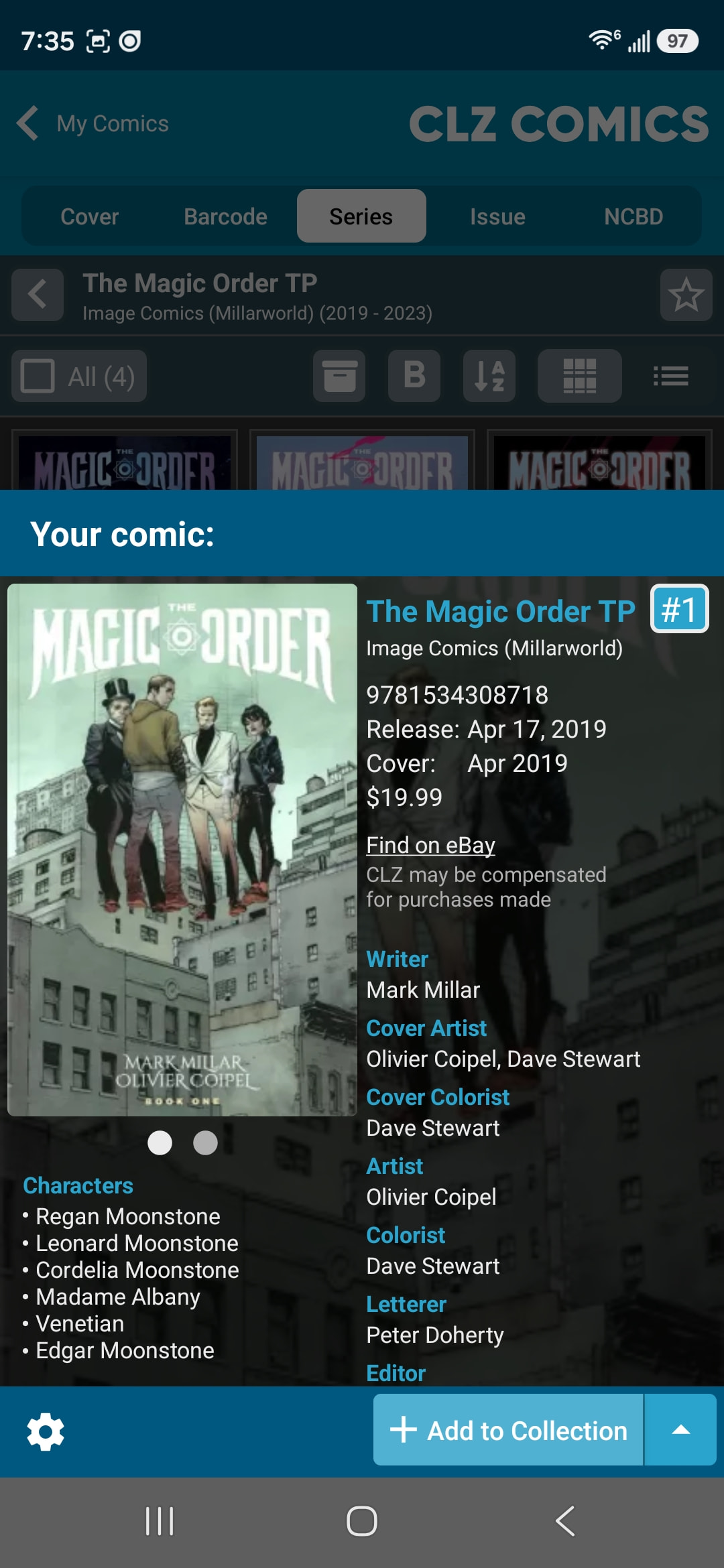Open Find on eBay link
Image resolution: width=724 pixels, height=1568 pixels.
coord(430,845)
